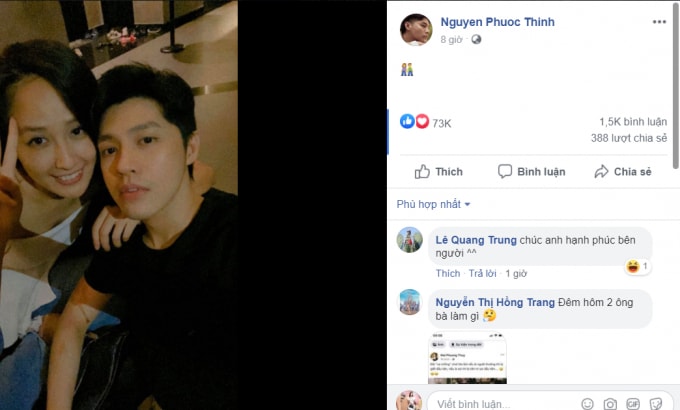
Task: Share the post via Chia sẻ
Action: pos(622,172)
